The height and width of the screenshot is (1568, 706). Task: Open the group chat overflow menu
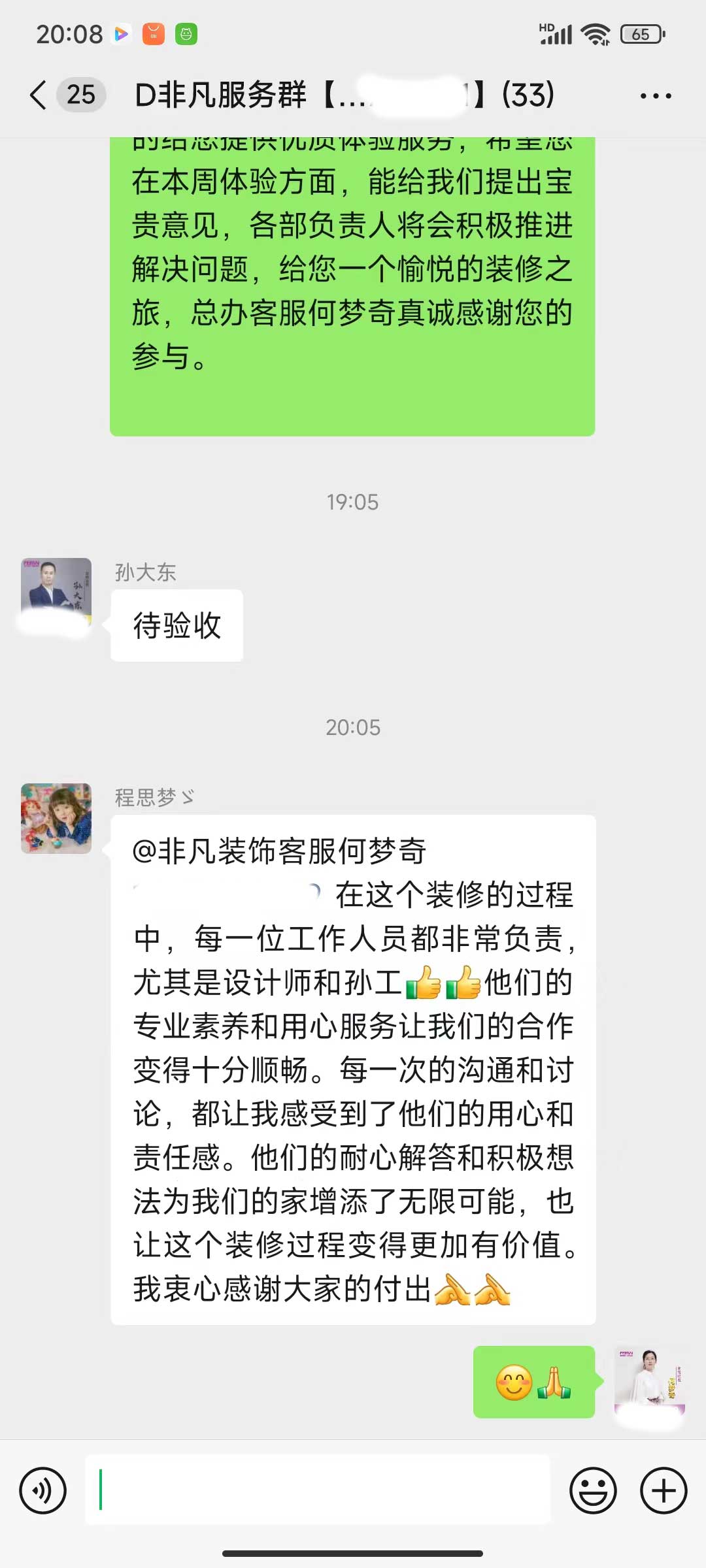[655, 96]
